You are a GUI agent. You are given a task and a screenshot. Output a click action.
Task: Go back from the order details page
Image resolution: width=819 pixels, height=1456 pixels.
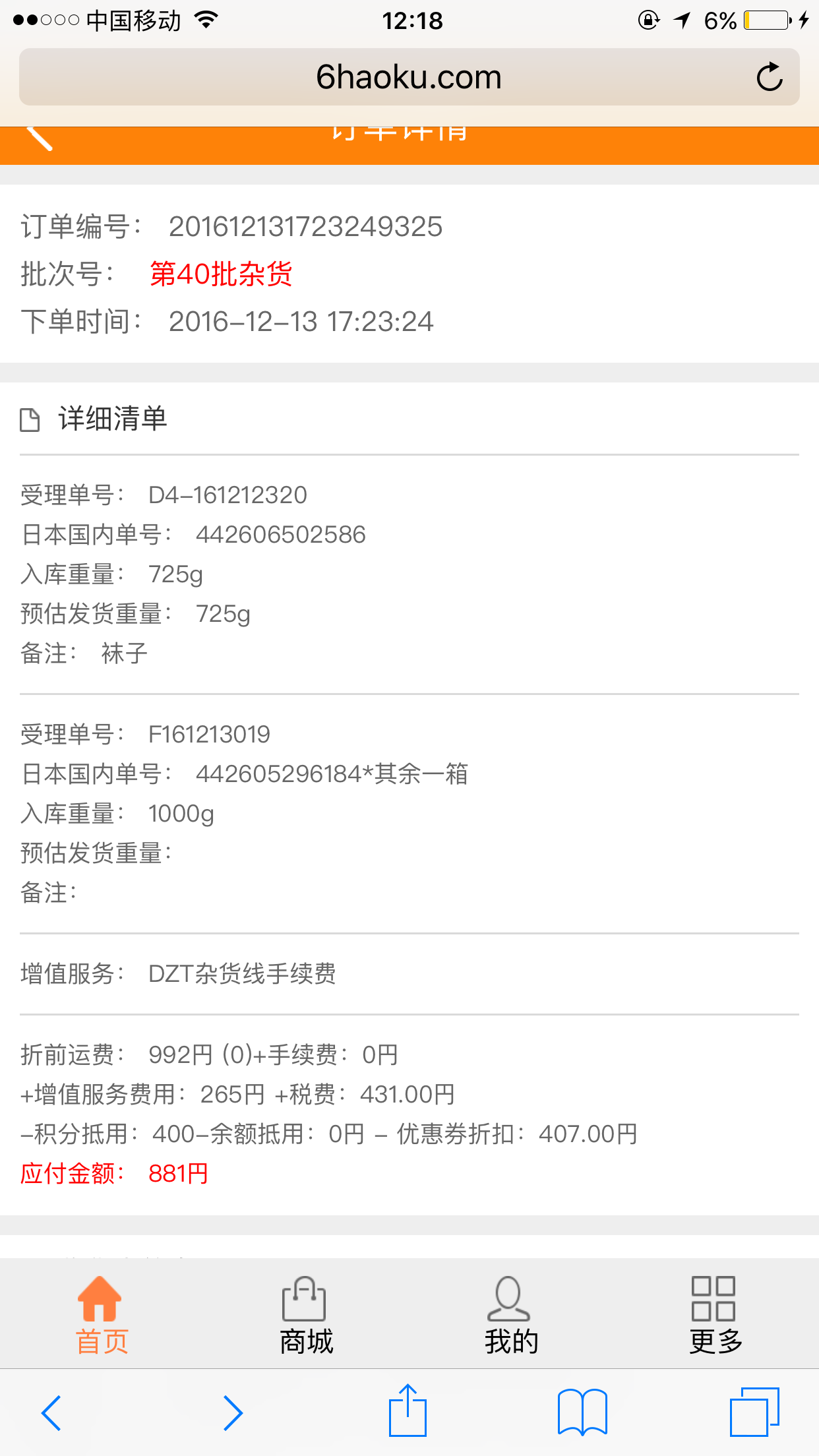click(40, 138)
